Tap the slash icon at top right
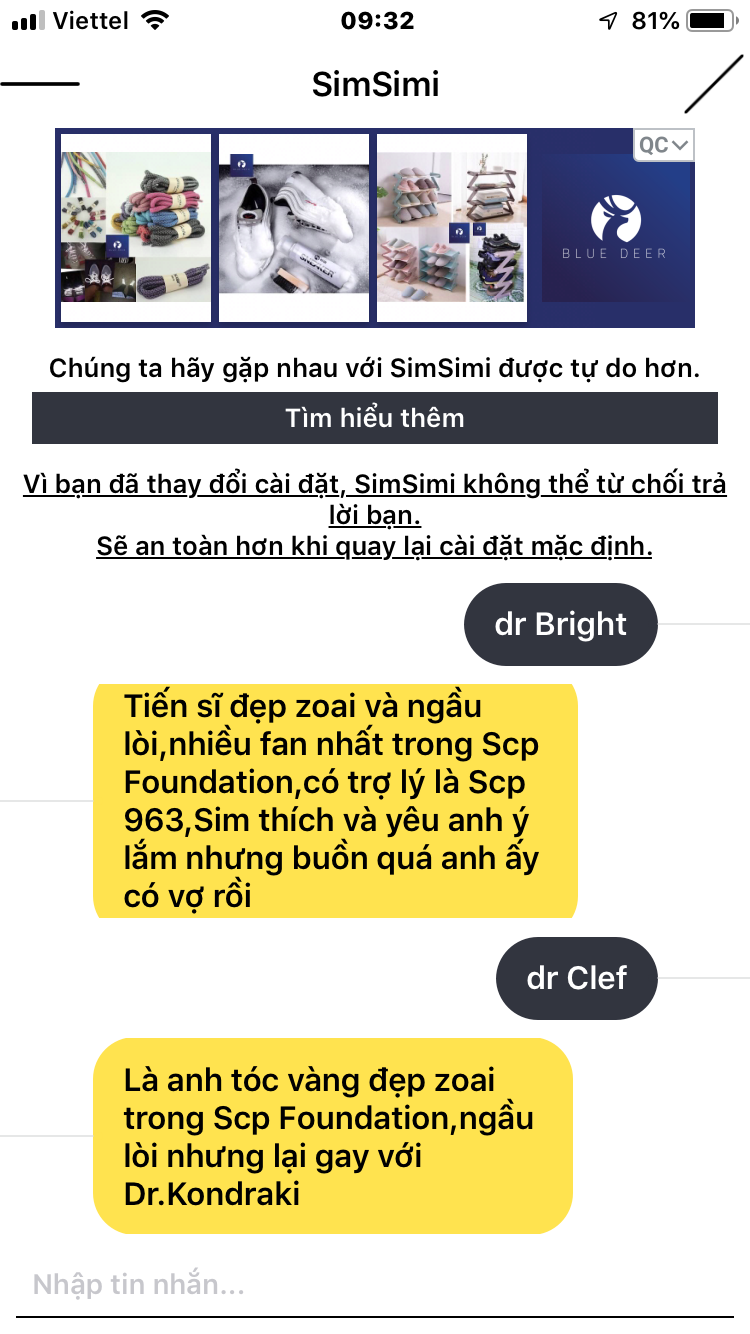 pos(714,84)
